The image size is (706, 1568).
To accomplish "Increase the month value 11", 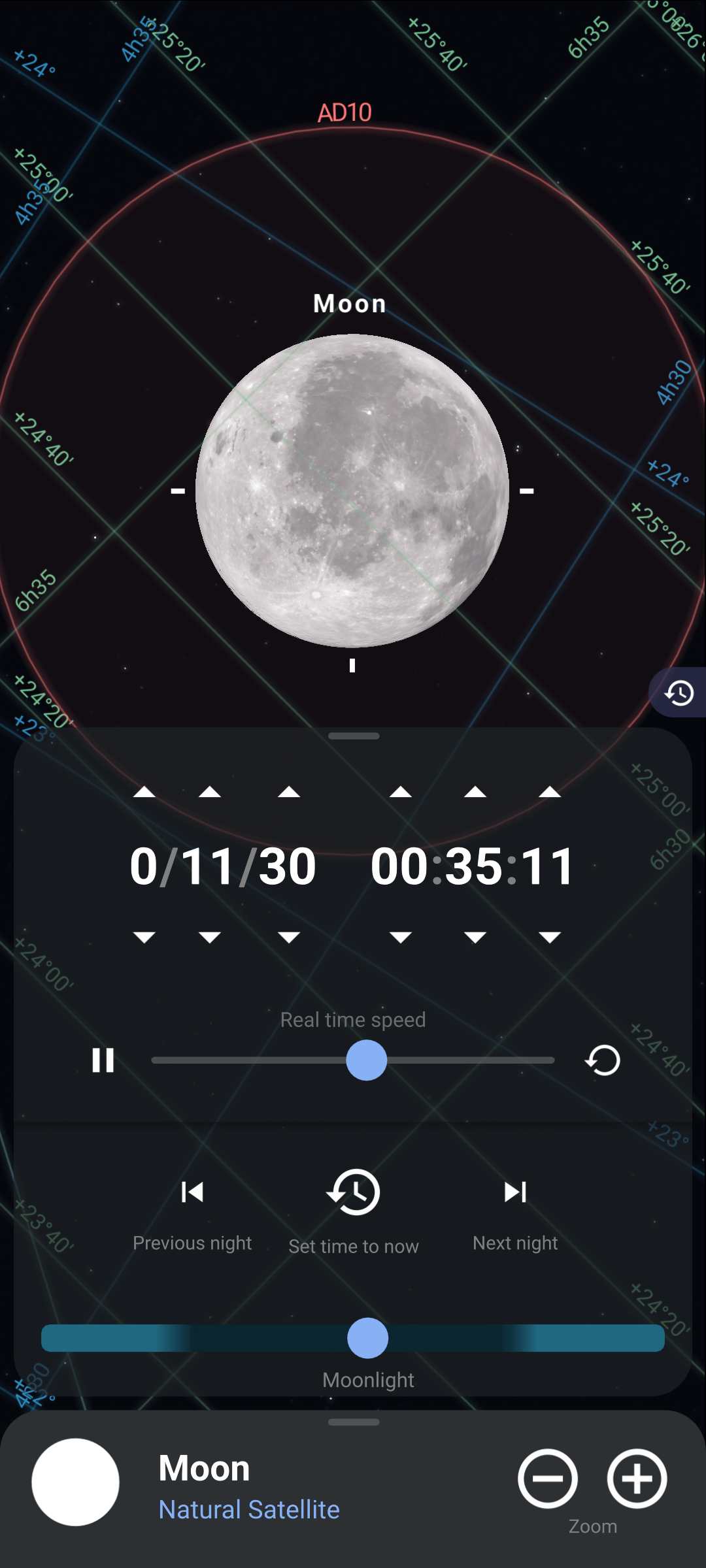I will [209, 792].
